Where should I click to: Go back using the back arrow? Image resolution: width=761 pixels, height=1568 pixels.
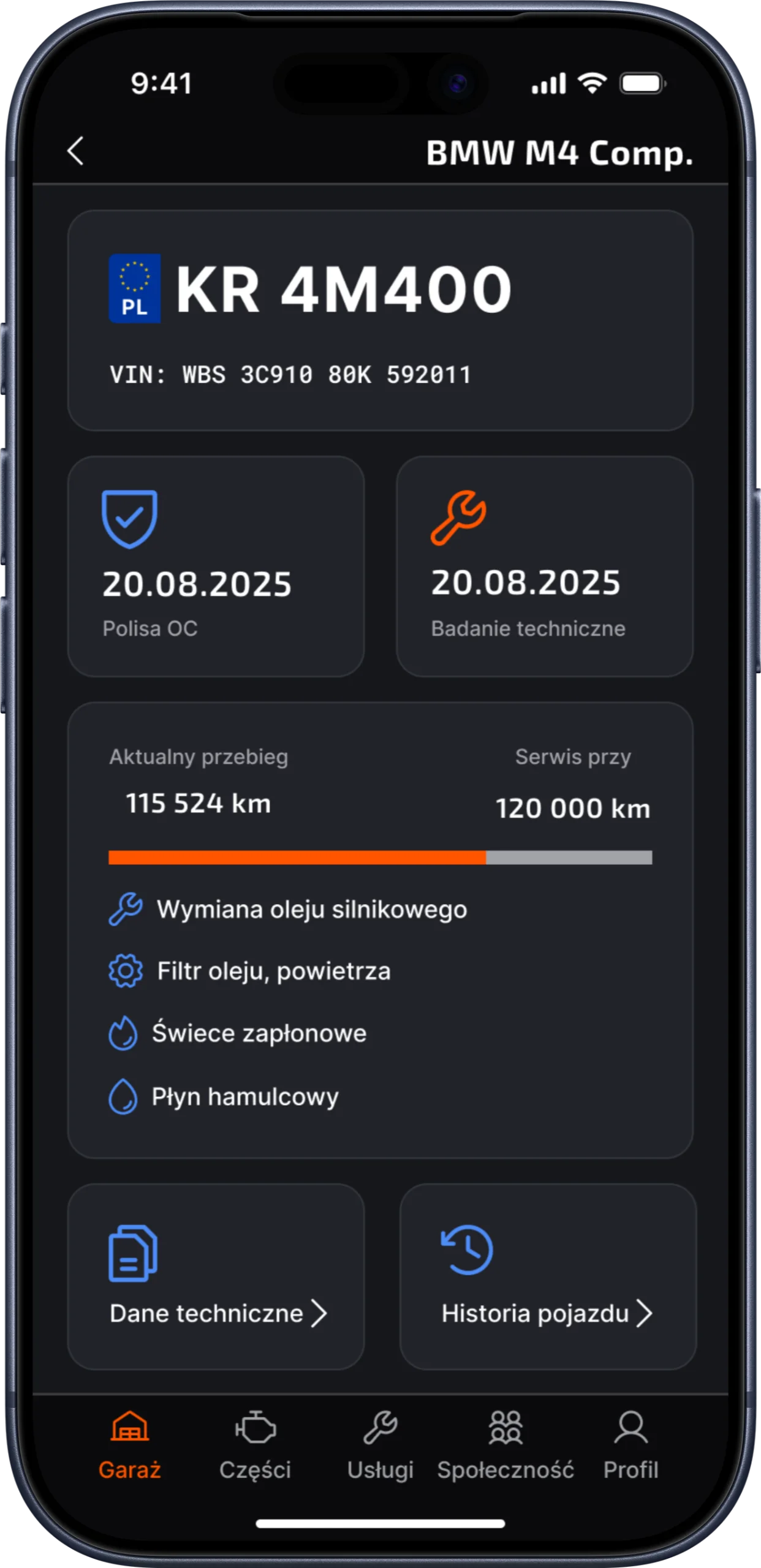pos(76,151)
